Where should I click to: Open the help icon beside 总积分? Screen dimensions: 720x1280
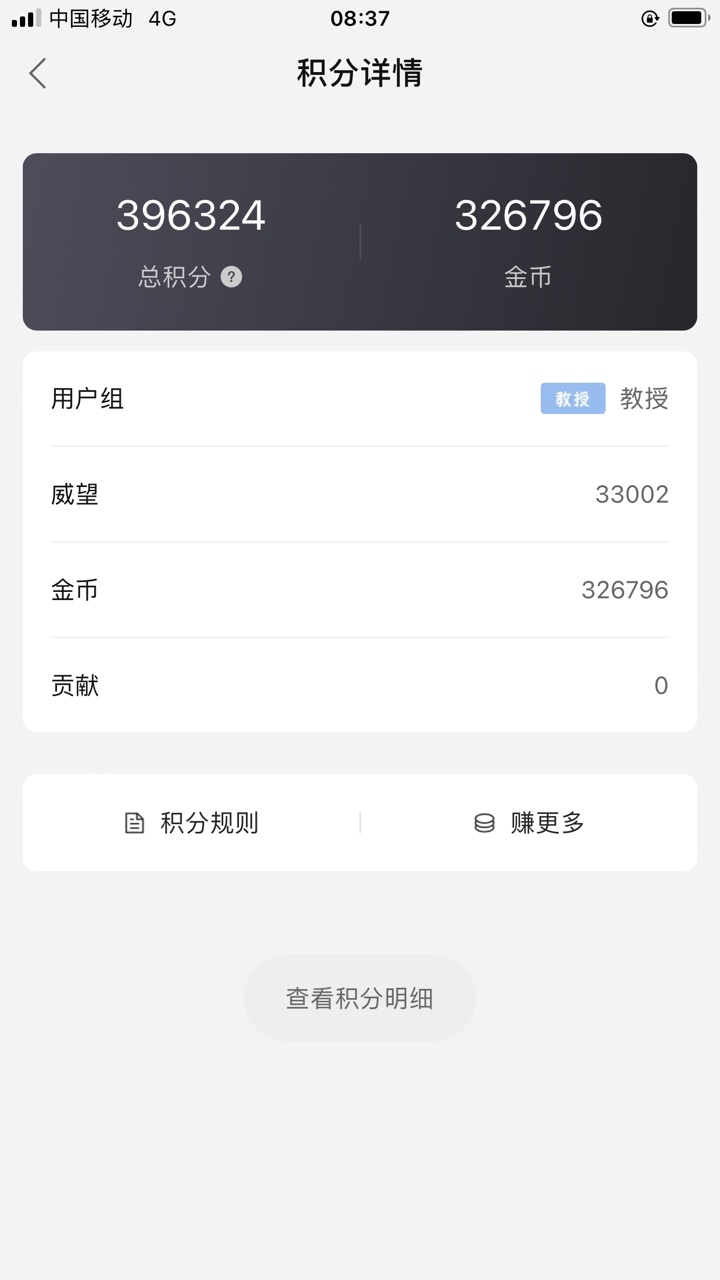click(231, 277)
